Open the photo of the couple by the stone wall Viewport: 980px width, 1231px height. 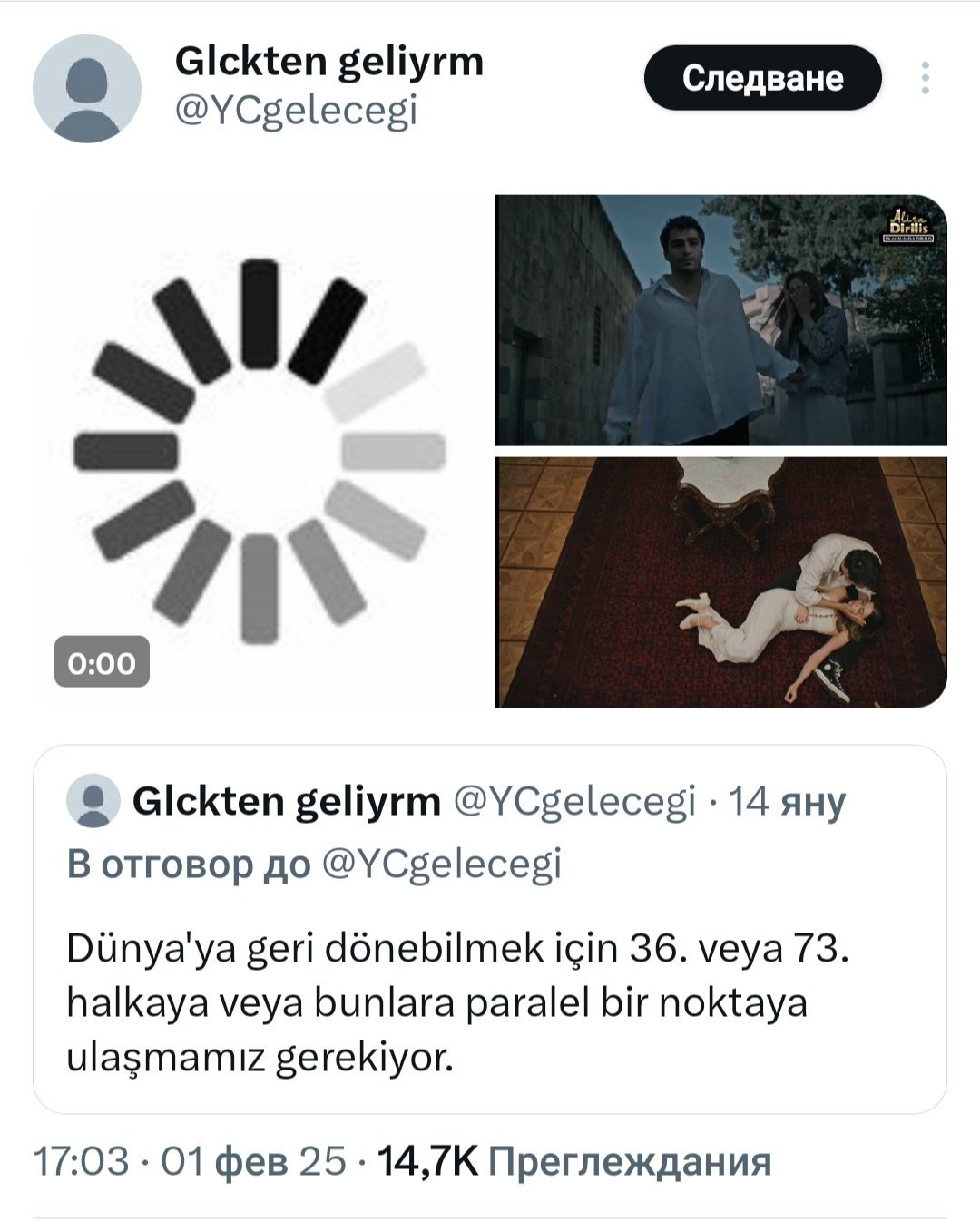pos(720,319)
